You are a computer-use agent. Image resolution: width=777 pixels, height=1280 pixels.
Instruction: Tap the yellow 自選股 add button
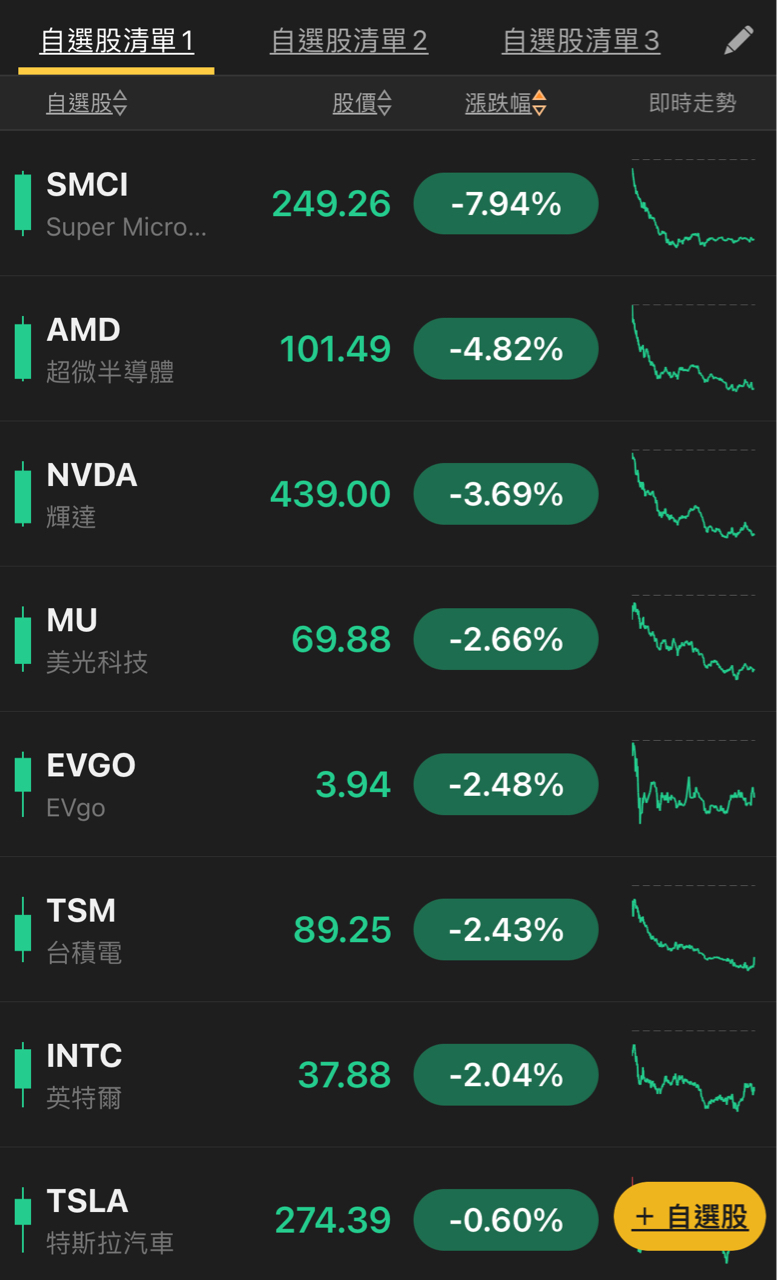pos(690,1217)
